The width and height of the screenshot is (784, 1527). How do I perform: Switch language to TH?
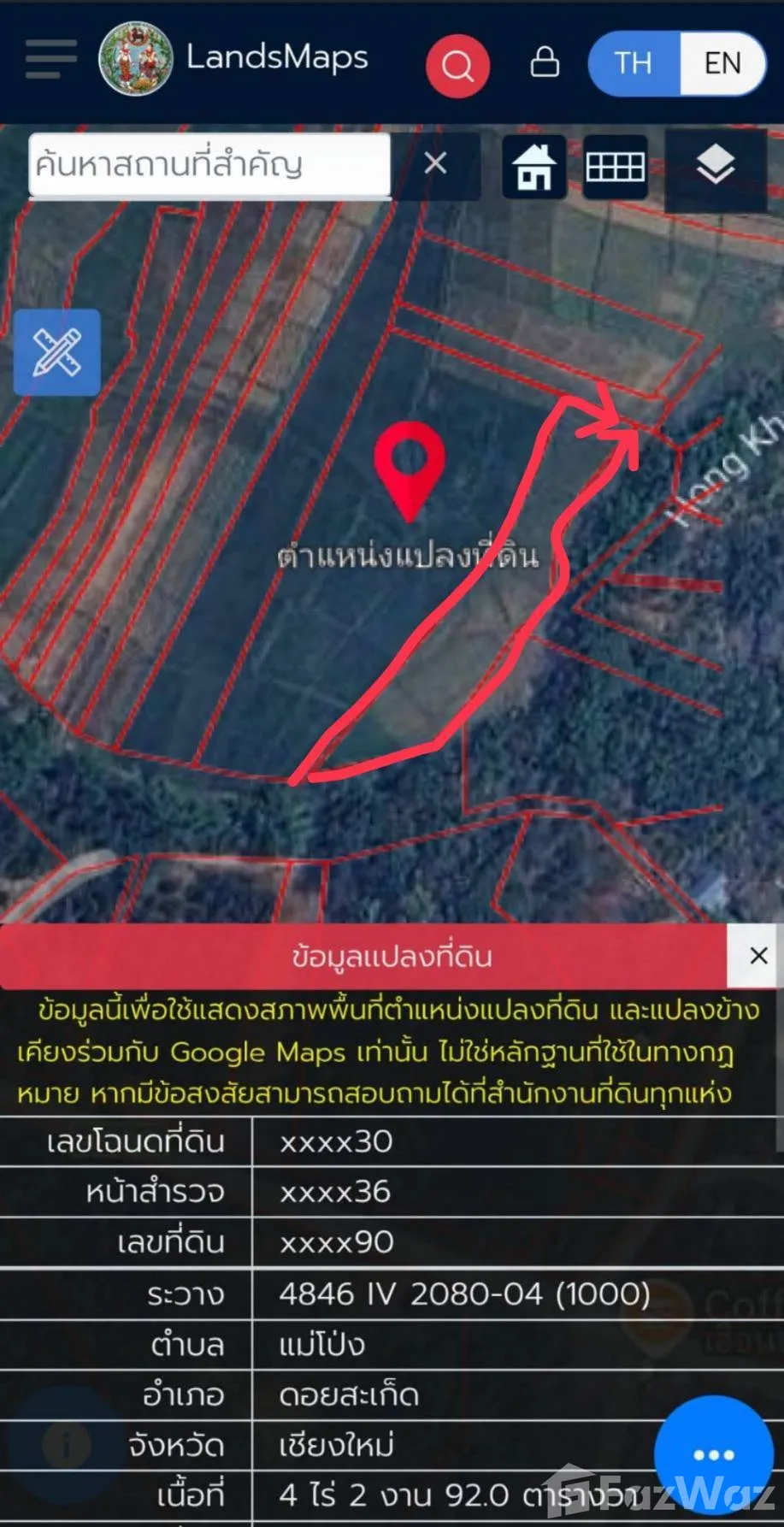[634, 63]
